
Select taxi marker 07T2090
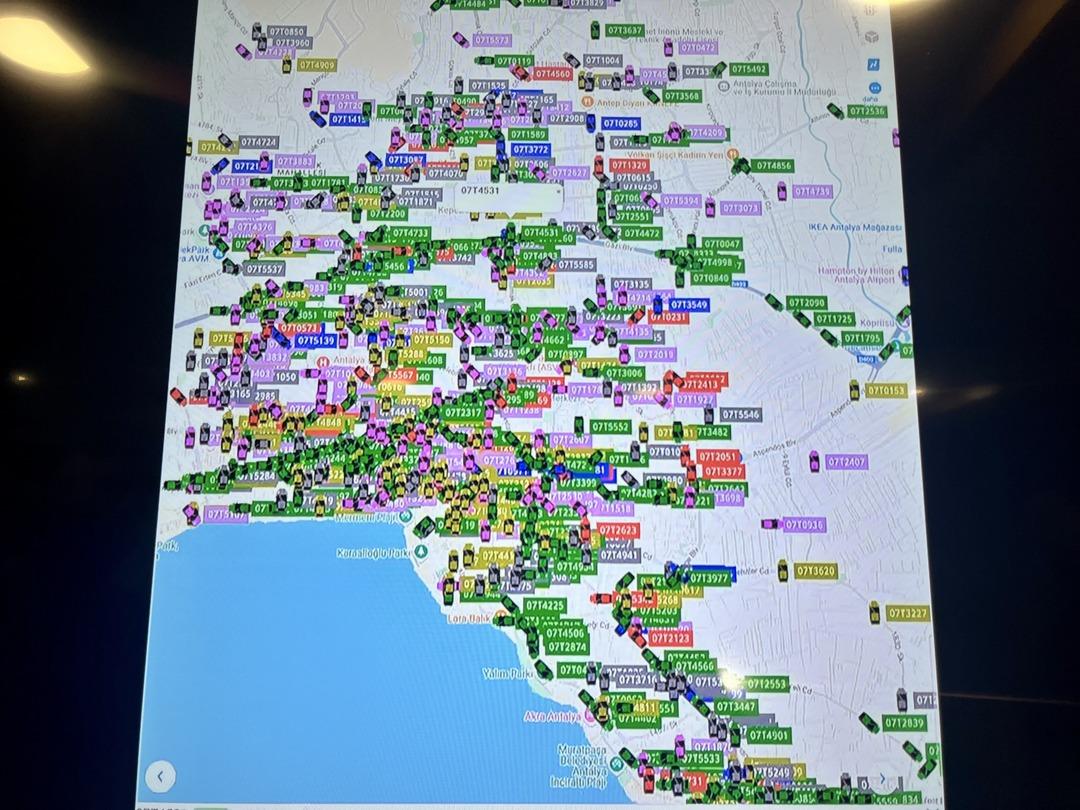(806, 303)
